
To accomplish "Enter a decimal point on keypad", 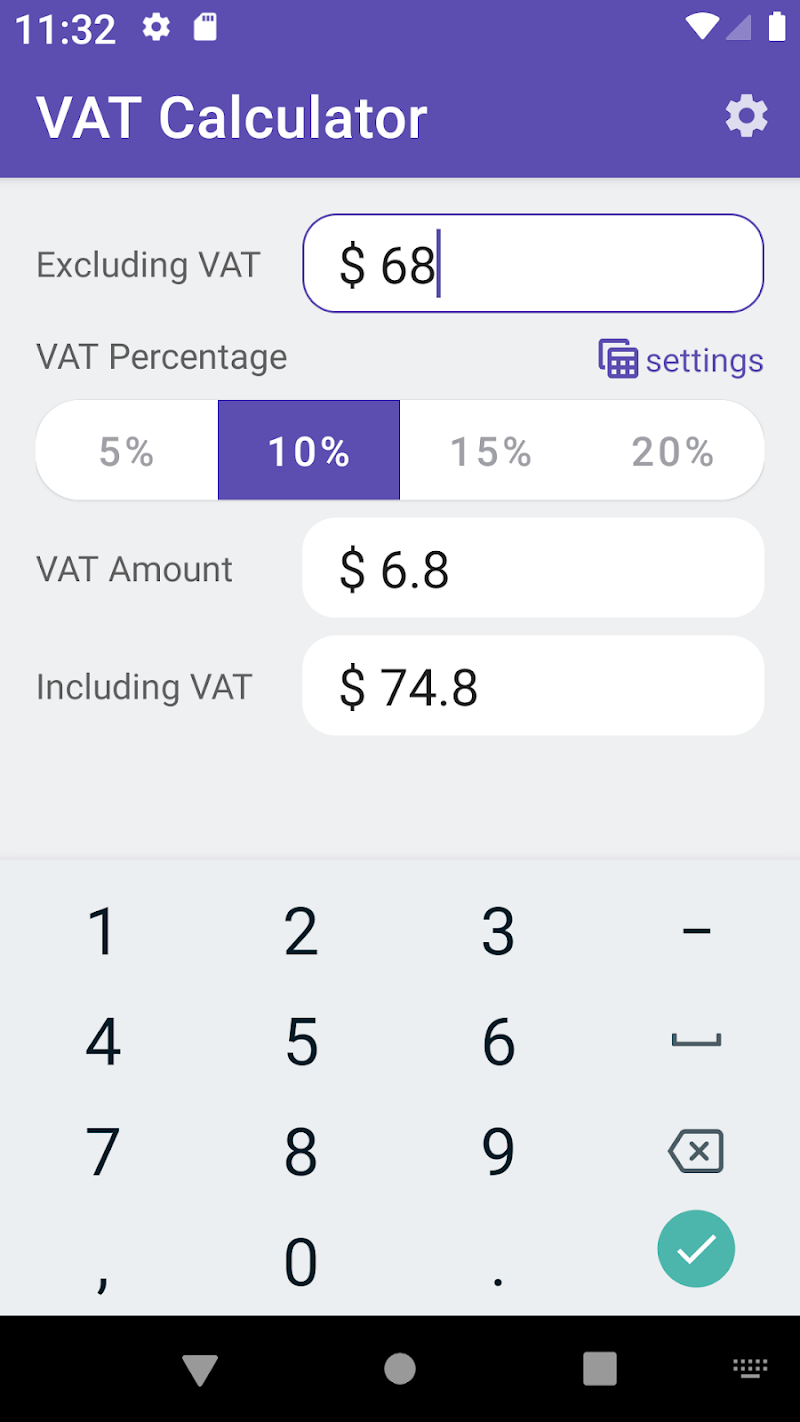I will [498, 1262].
